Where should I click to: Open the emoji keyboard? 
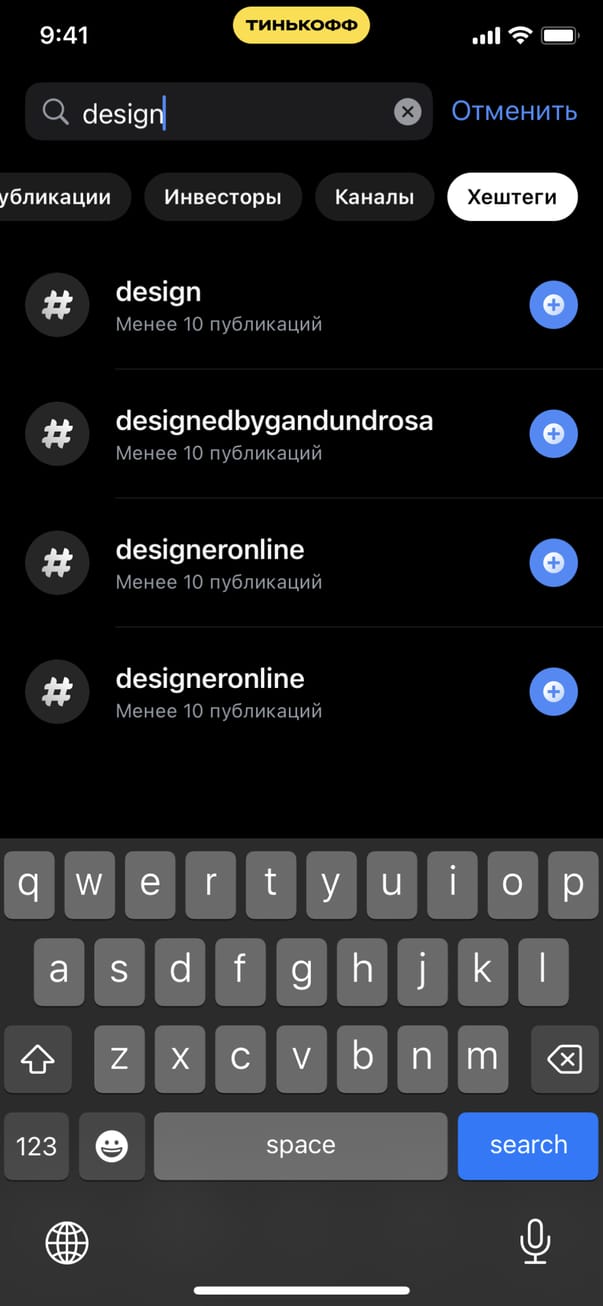(111, 1146)
